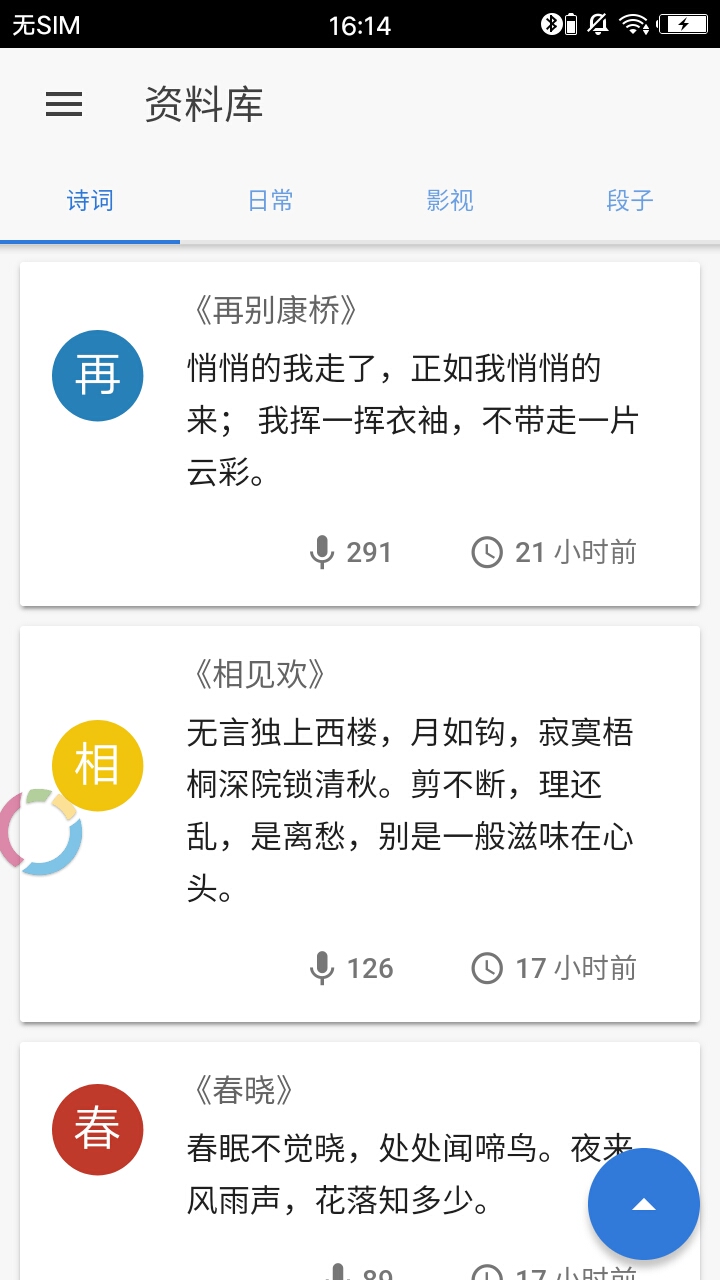Tap the blue scroll-to-top floating button
The image size is (720, 1280).
pos(644,1204)
